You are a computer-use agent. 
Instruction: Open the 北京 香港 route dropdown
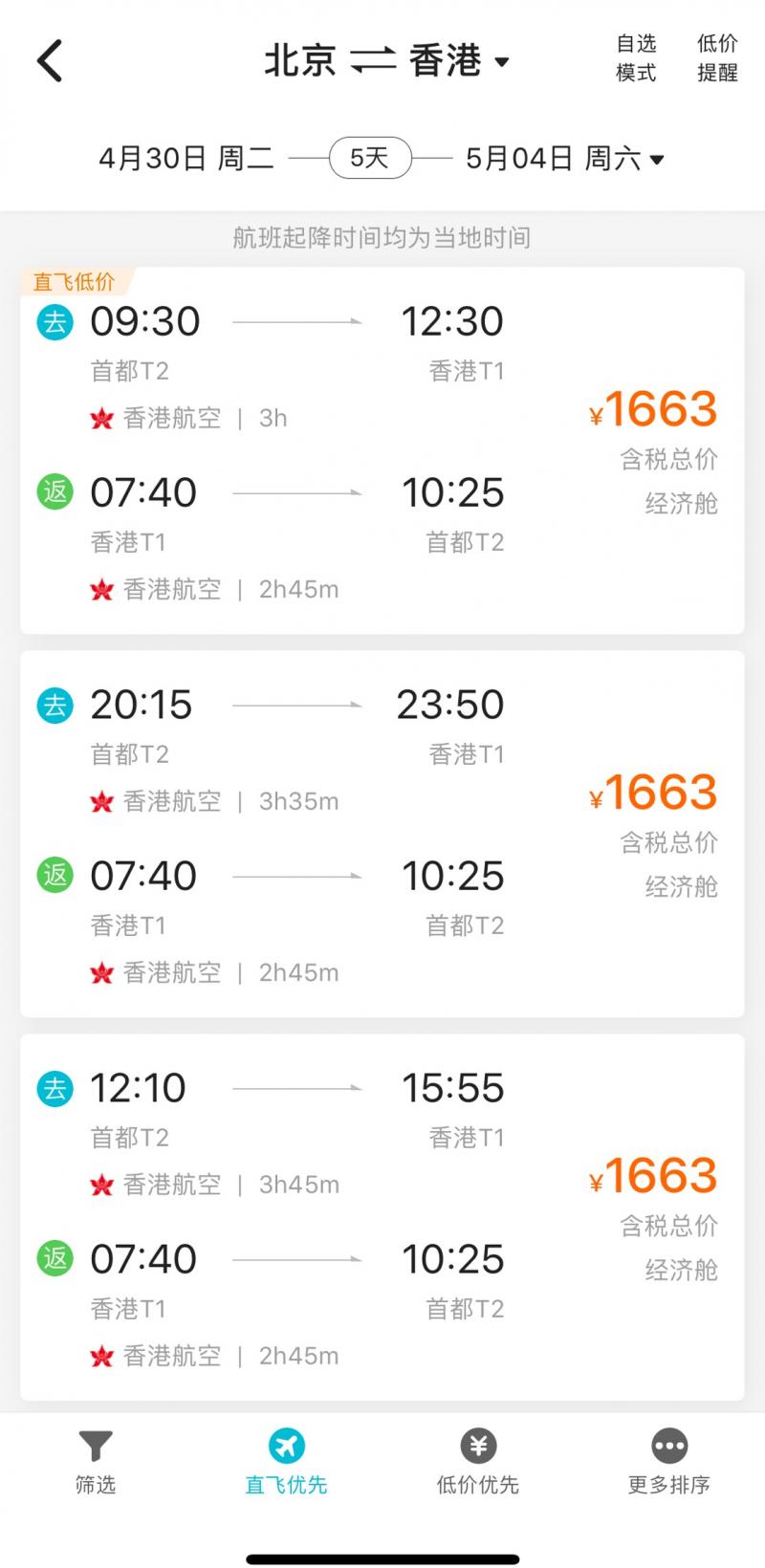point(386,61)
